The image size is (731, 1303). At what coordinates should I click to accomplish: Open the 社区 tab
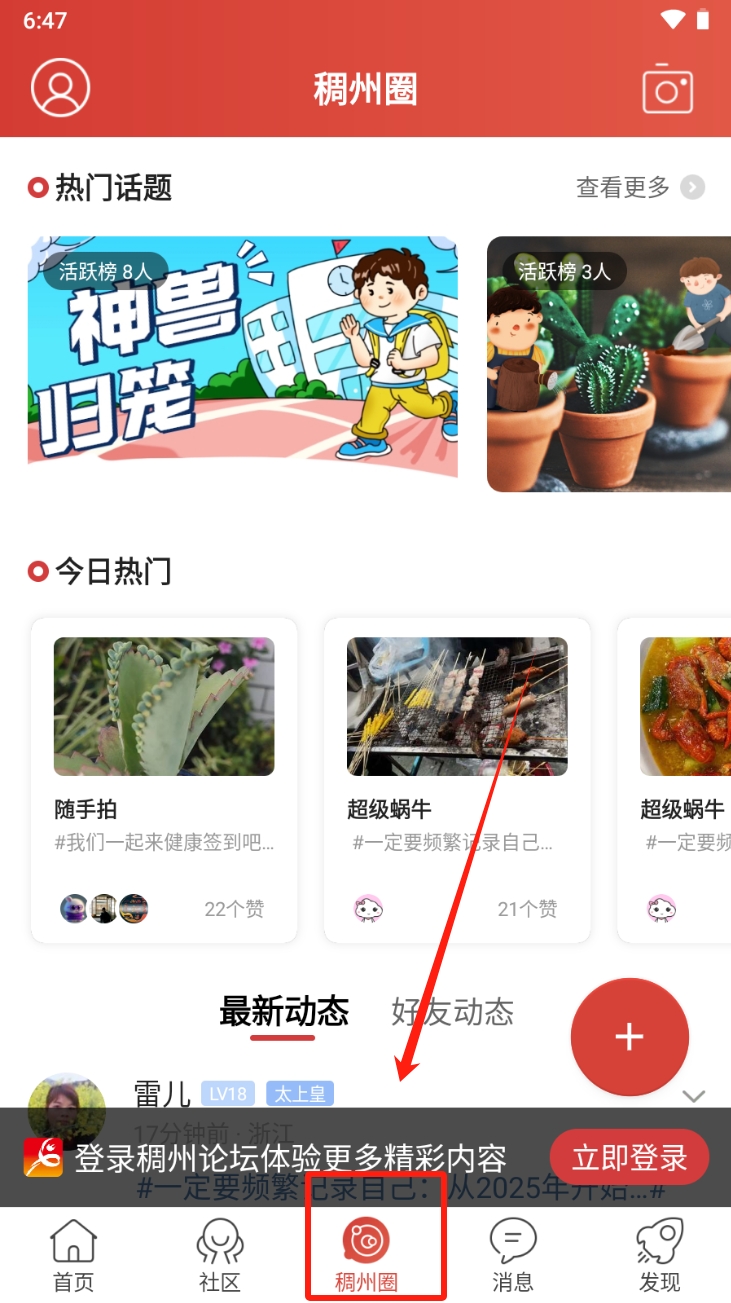pyautogui.click(x=219, y=1255)
